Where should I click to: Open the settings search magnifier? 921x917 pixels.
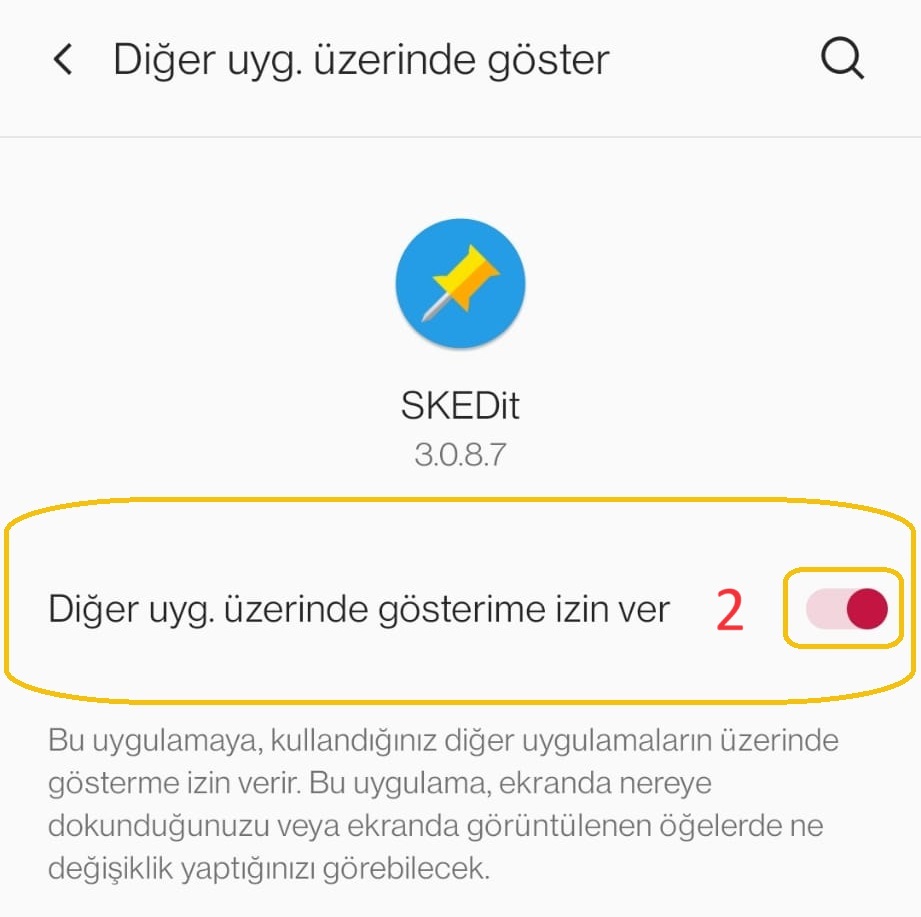point(842,60)
